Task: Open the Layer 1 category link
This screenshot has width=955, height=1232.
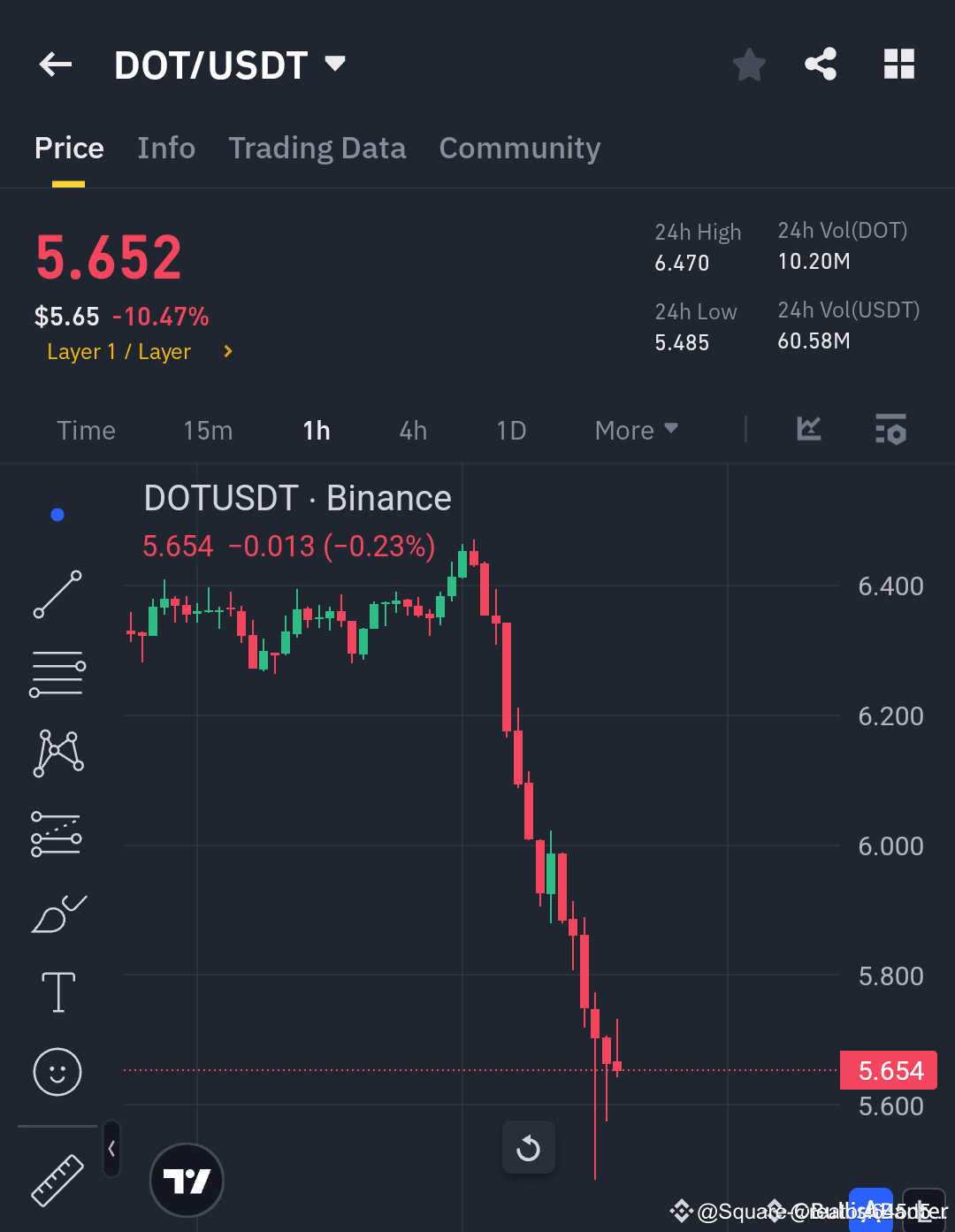Action: (119, 351)
